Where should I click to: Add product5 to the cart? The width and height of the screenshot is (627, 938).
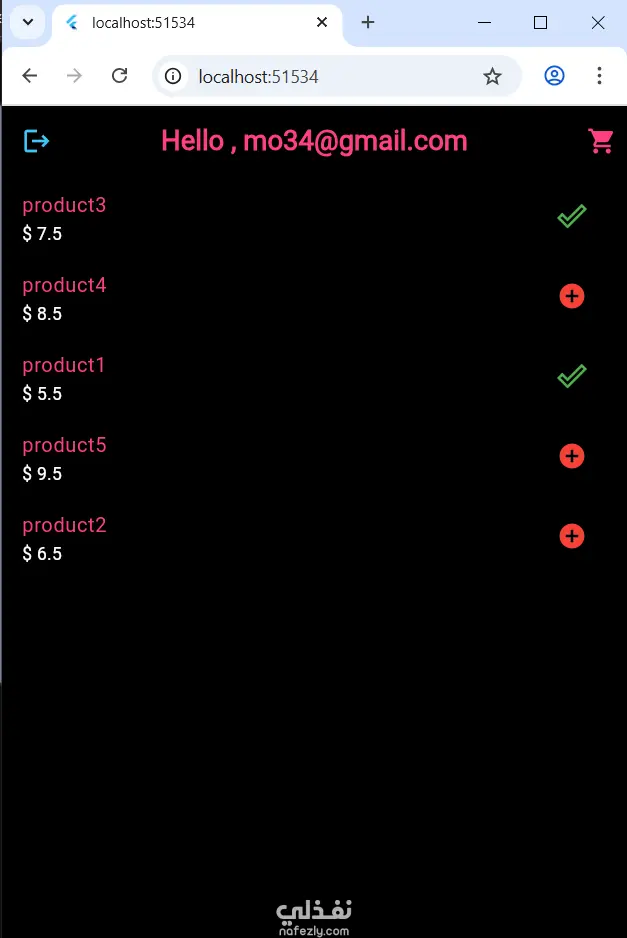(572, 456)
